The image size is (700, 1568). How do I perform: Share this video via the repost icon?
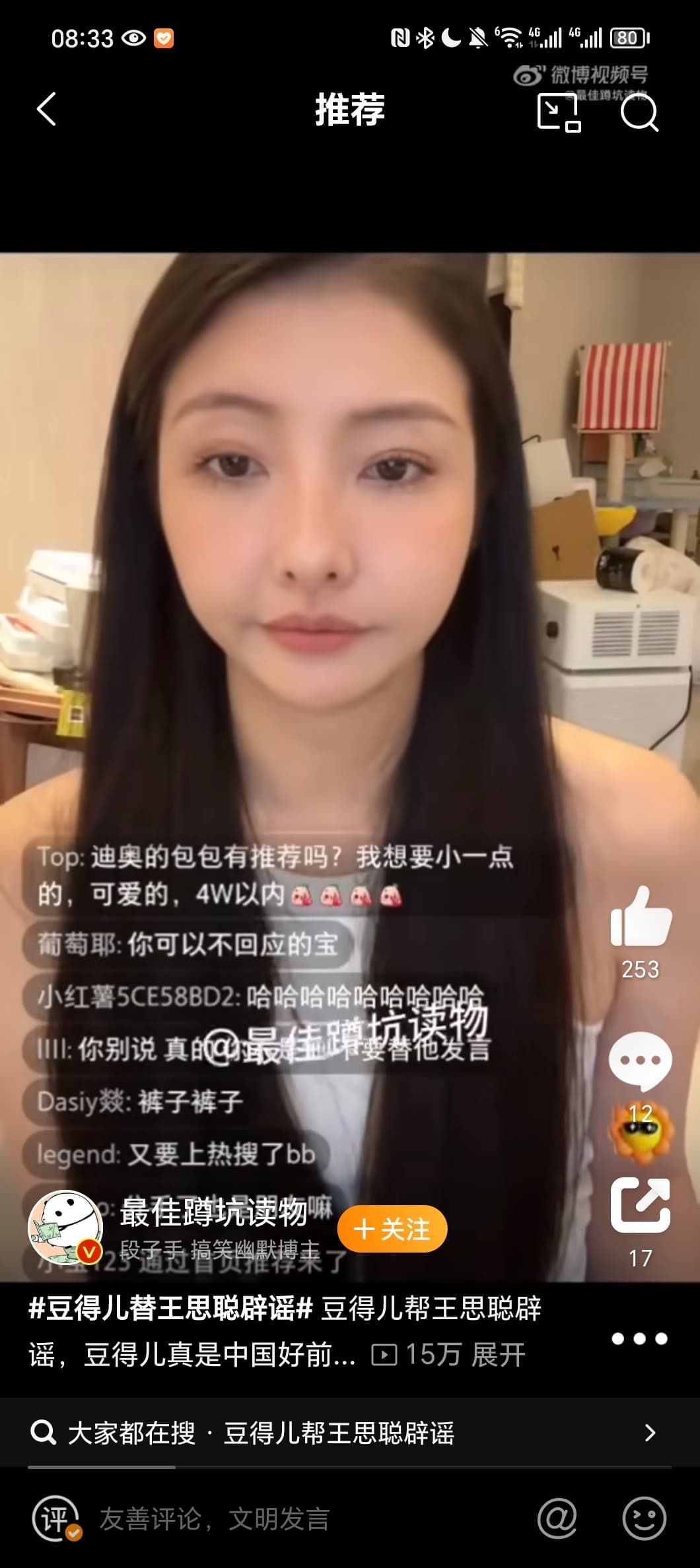(640, 1205)
